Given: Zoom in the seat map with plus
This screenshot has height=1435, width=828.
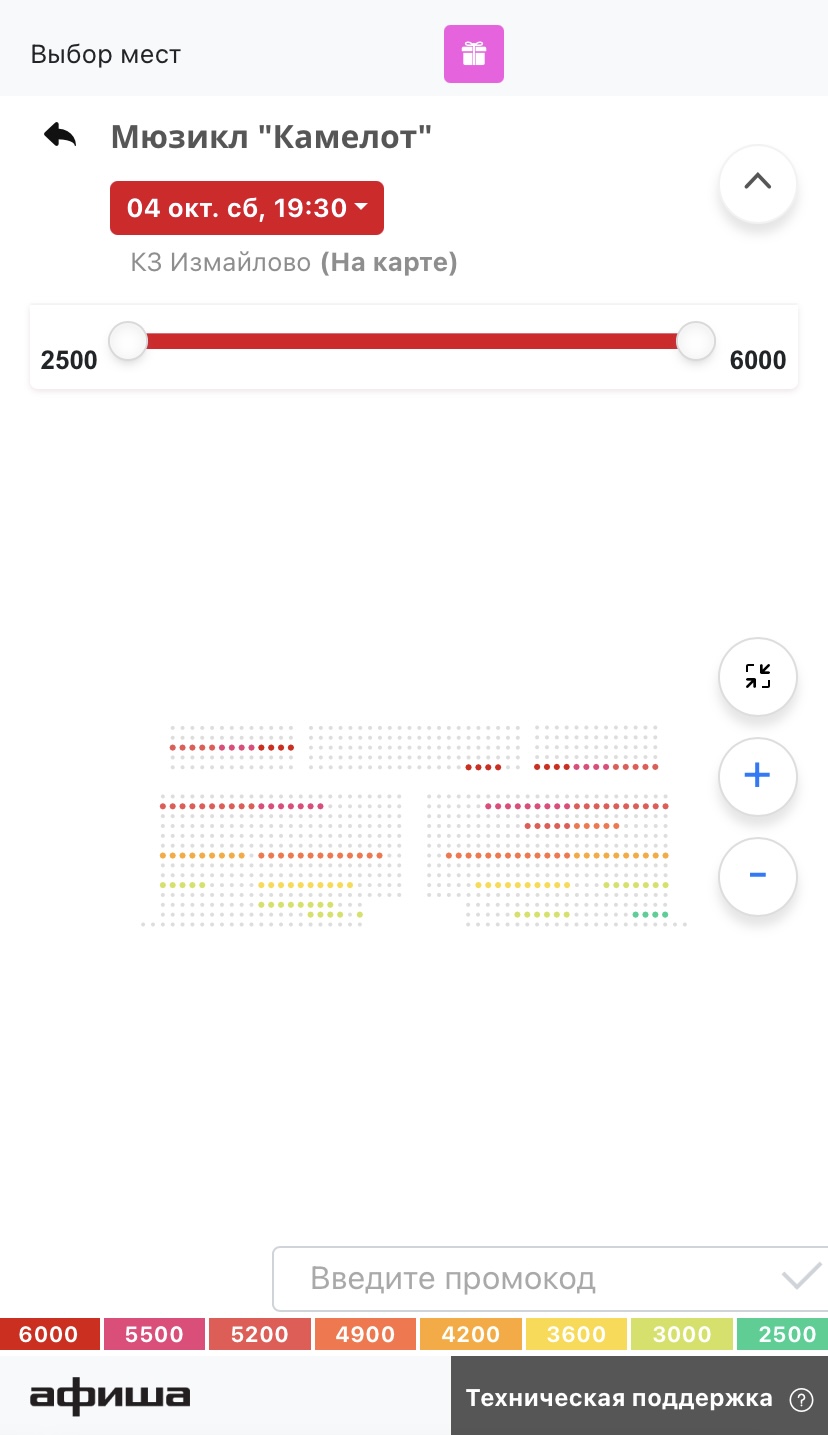Looking at the screenshot, I should point(758,776).
